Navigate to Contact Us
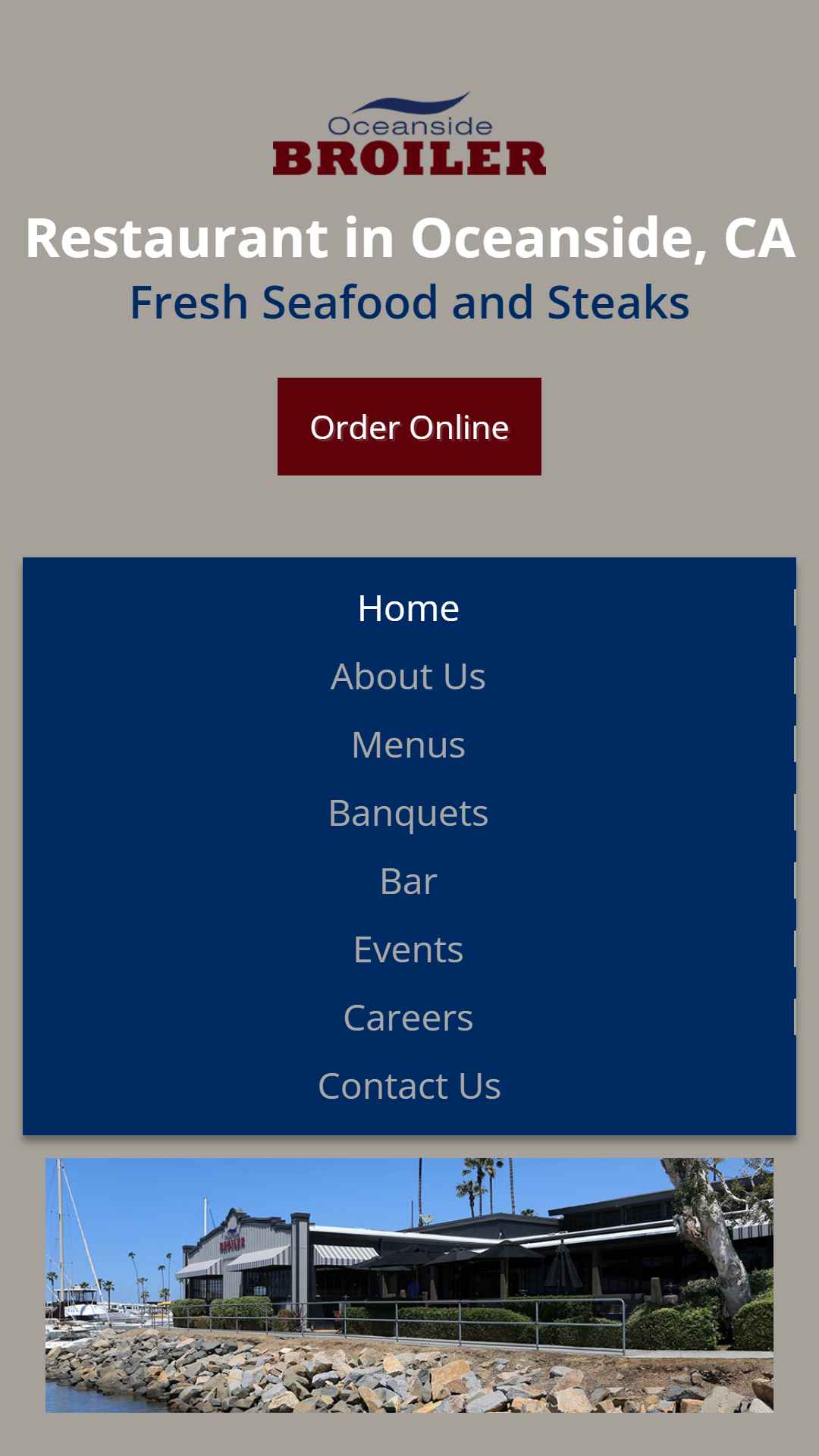Viewport: 819px width, 1456px height. coord(409,1086)
